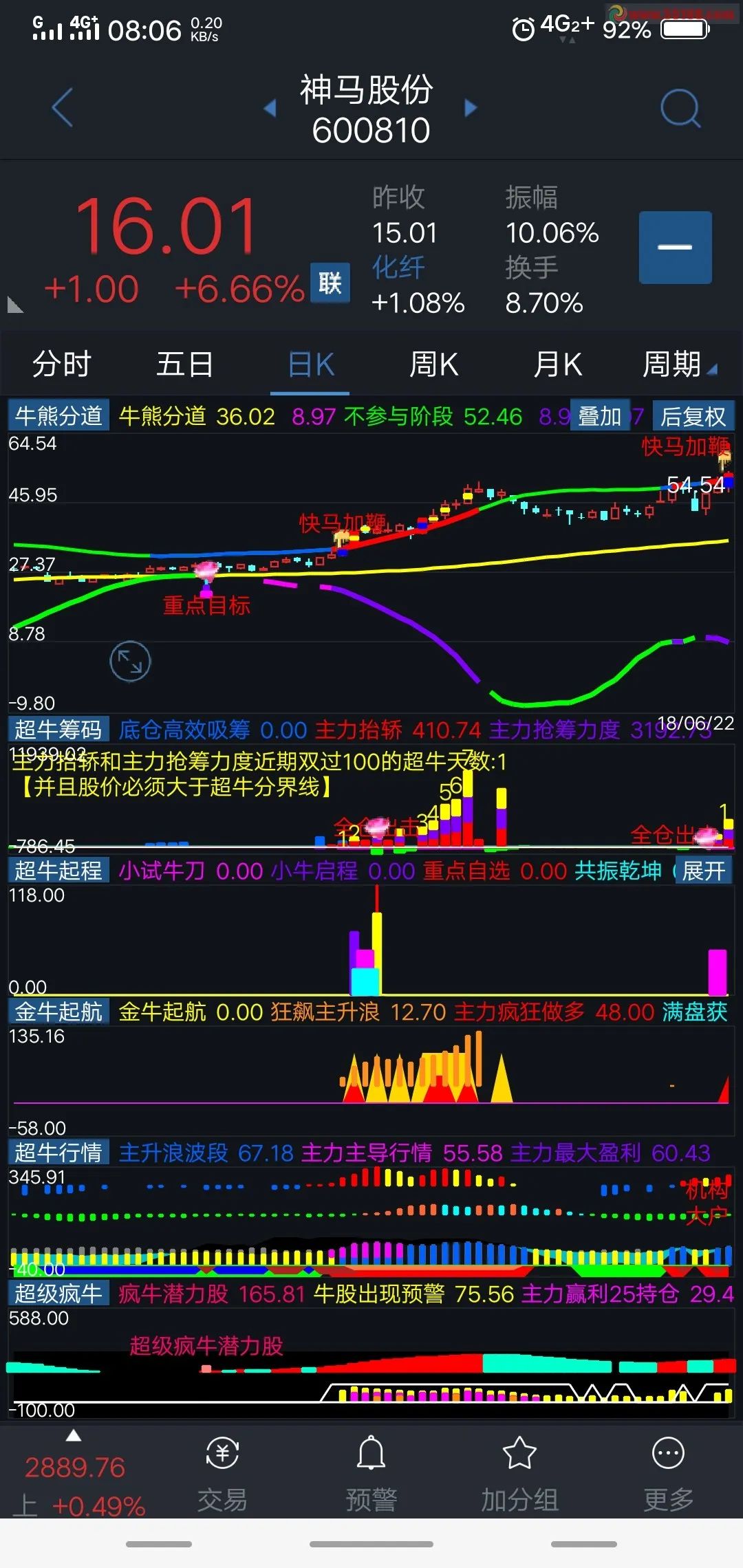The height and width of the screenshot is (1568, 743).
Task: Switch to the 分时 chart tab
Action: 62,364
